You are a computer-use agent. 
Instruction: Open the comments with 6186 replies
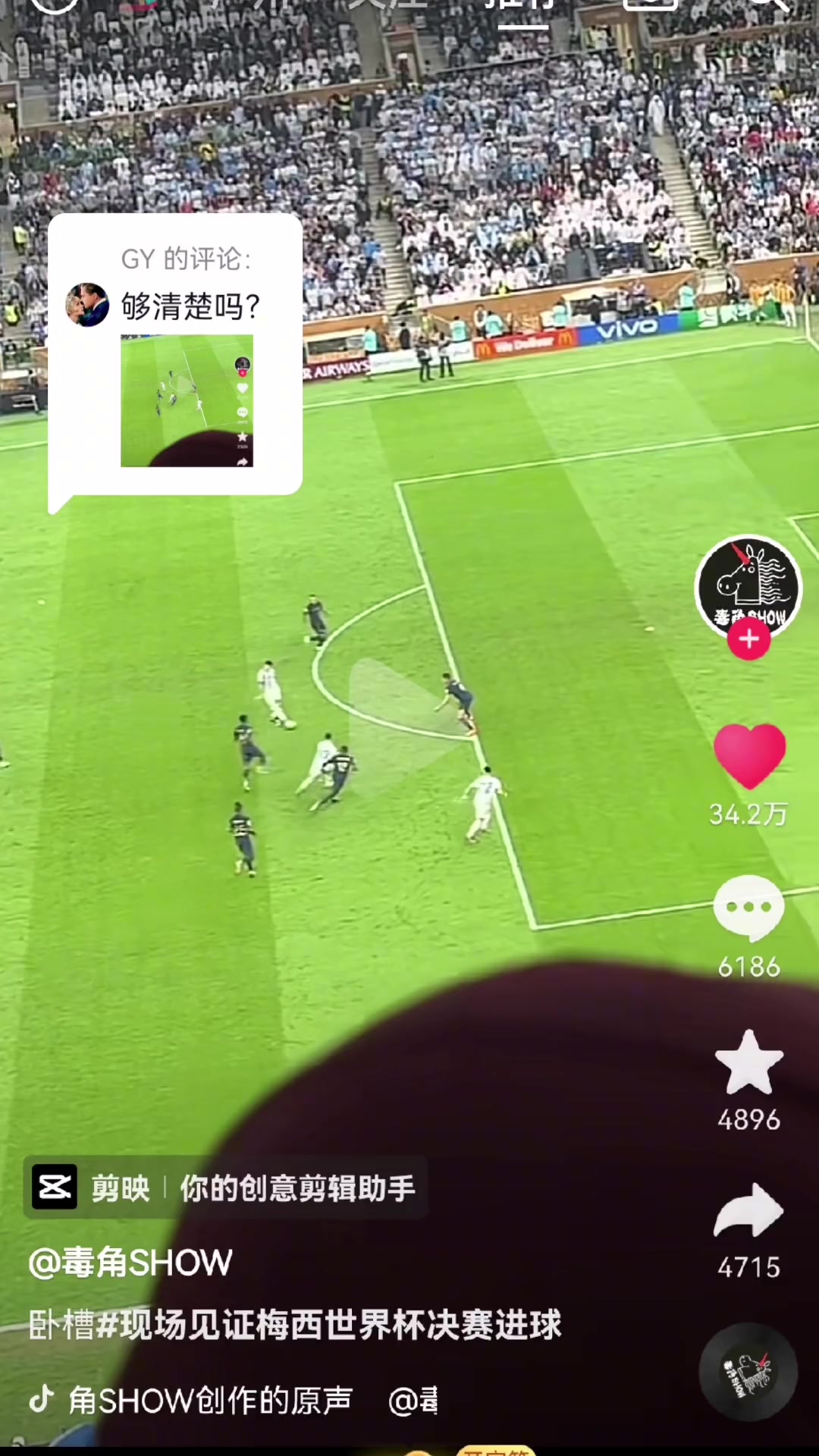click(x=749, y=908)
